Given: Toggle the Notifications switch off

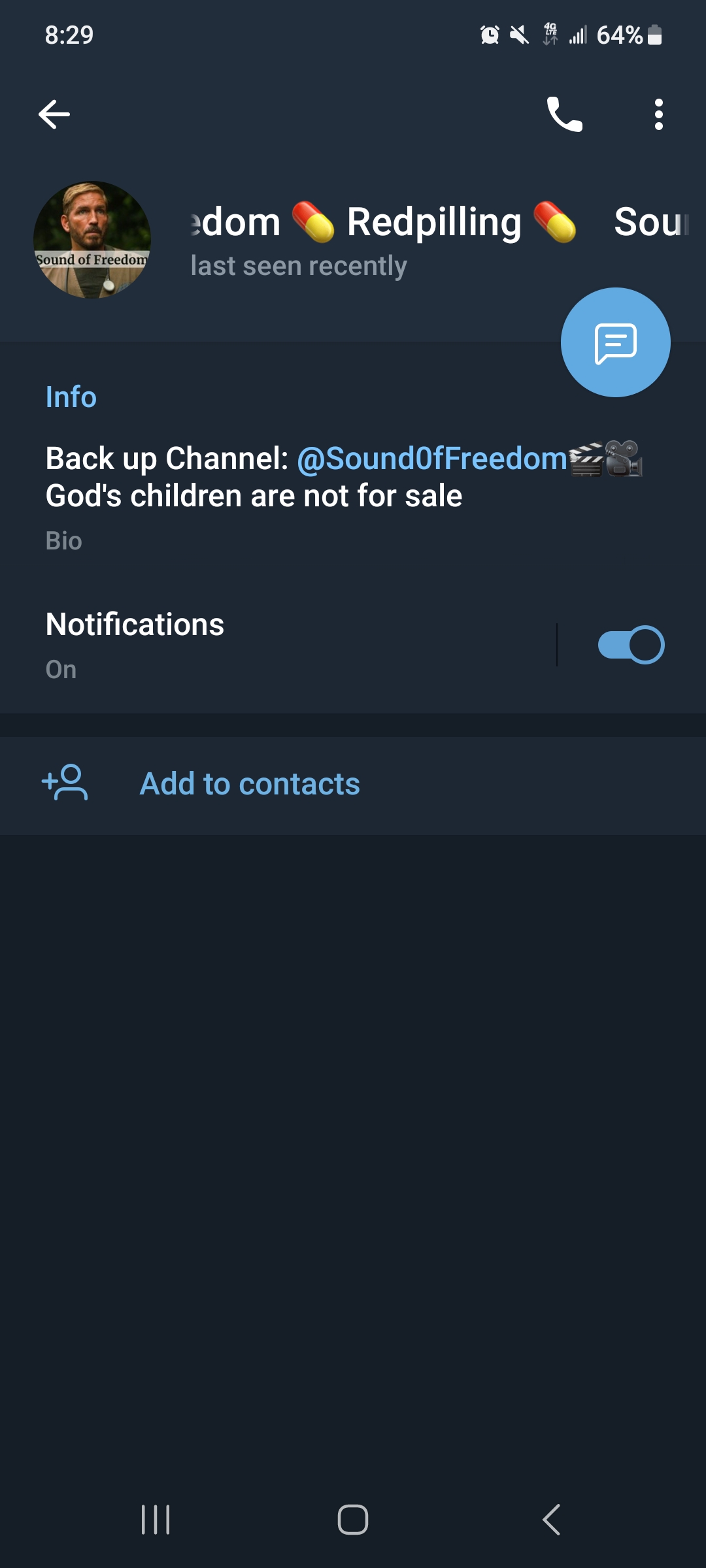Looking at the screenshot, I should [631, 645].
